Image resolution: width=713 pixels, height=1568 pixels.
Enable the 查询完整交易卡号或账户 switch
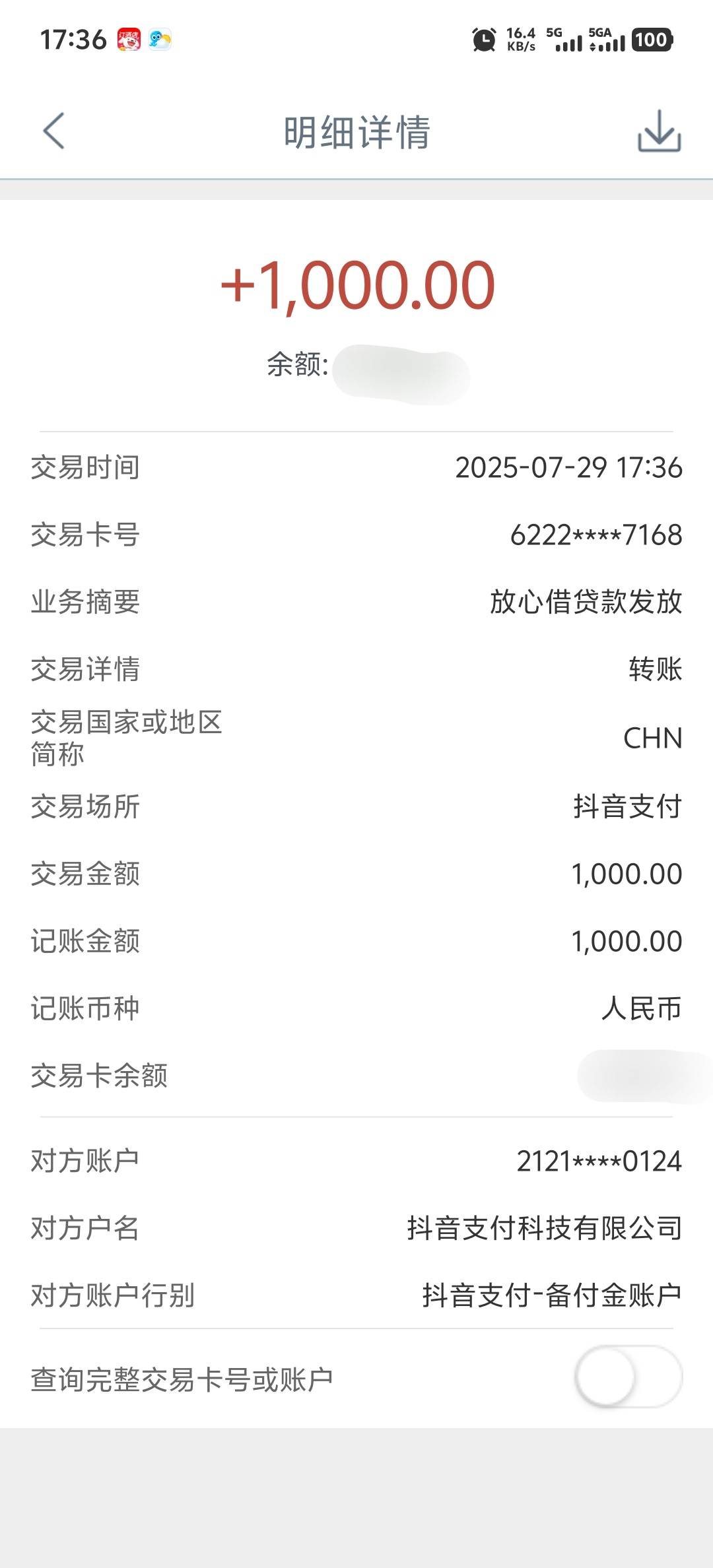pyautogui.click(x=628, y=1376)
